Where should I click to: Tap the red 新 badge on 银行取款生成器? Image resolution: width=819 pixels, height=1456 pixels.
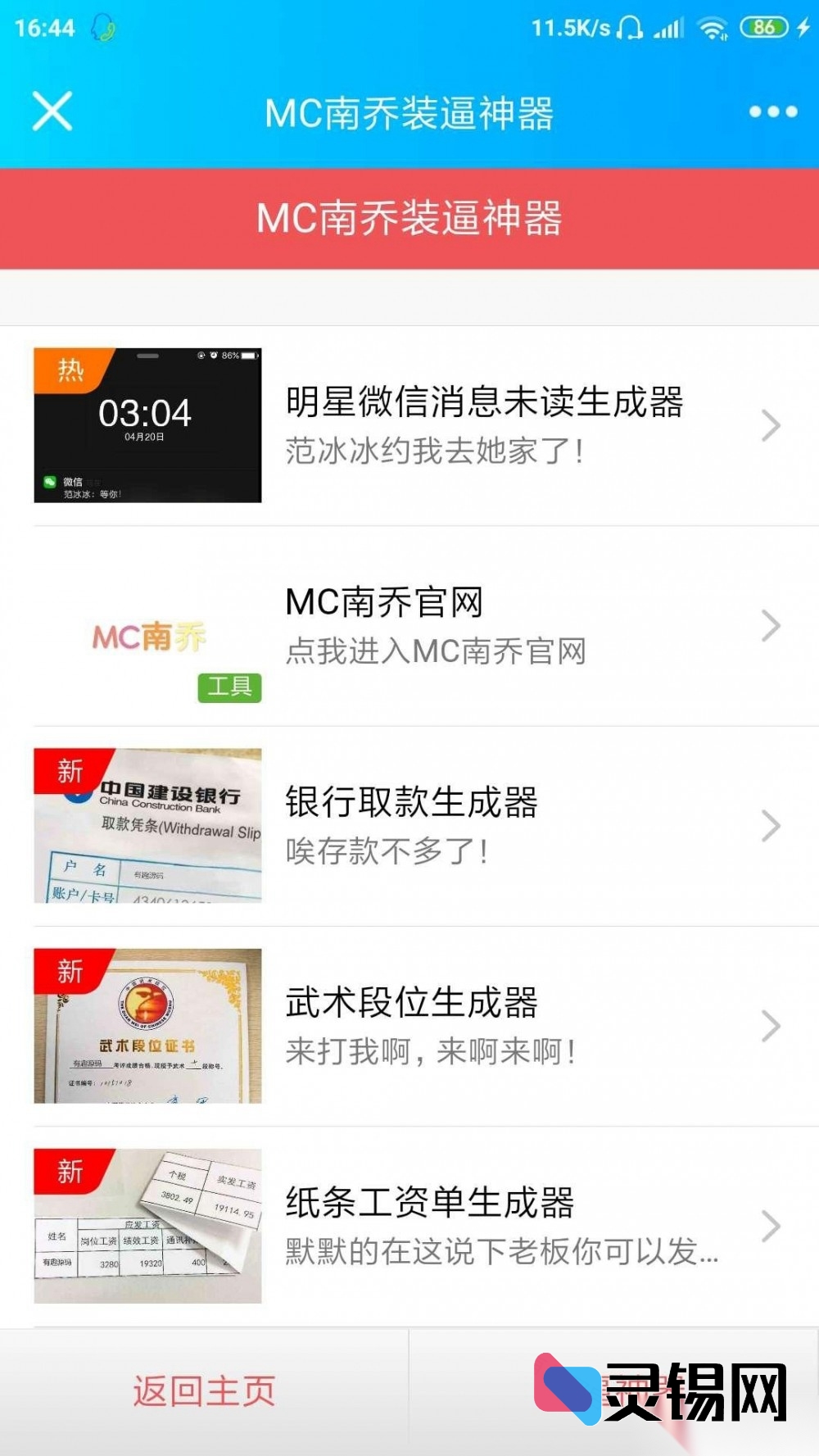coord(69,771)
